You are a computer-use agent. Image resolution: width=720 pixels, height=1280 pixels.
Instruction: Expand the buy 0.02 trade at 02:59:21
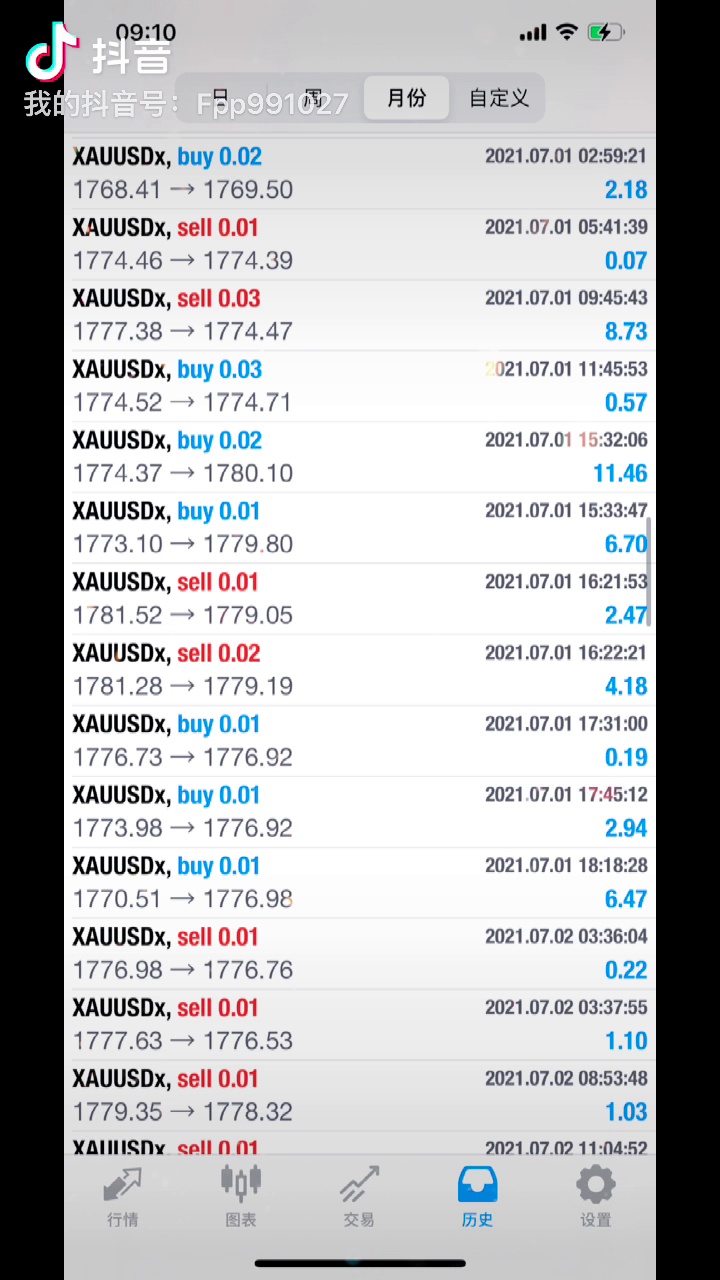pyautogui.click(x=360, y=173)
